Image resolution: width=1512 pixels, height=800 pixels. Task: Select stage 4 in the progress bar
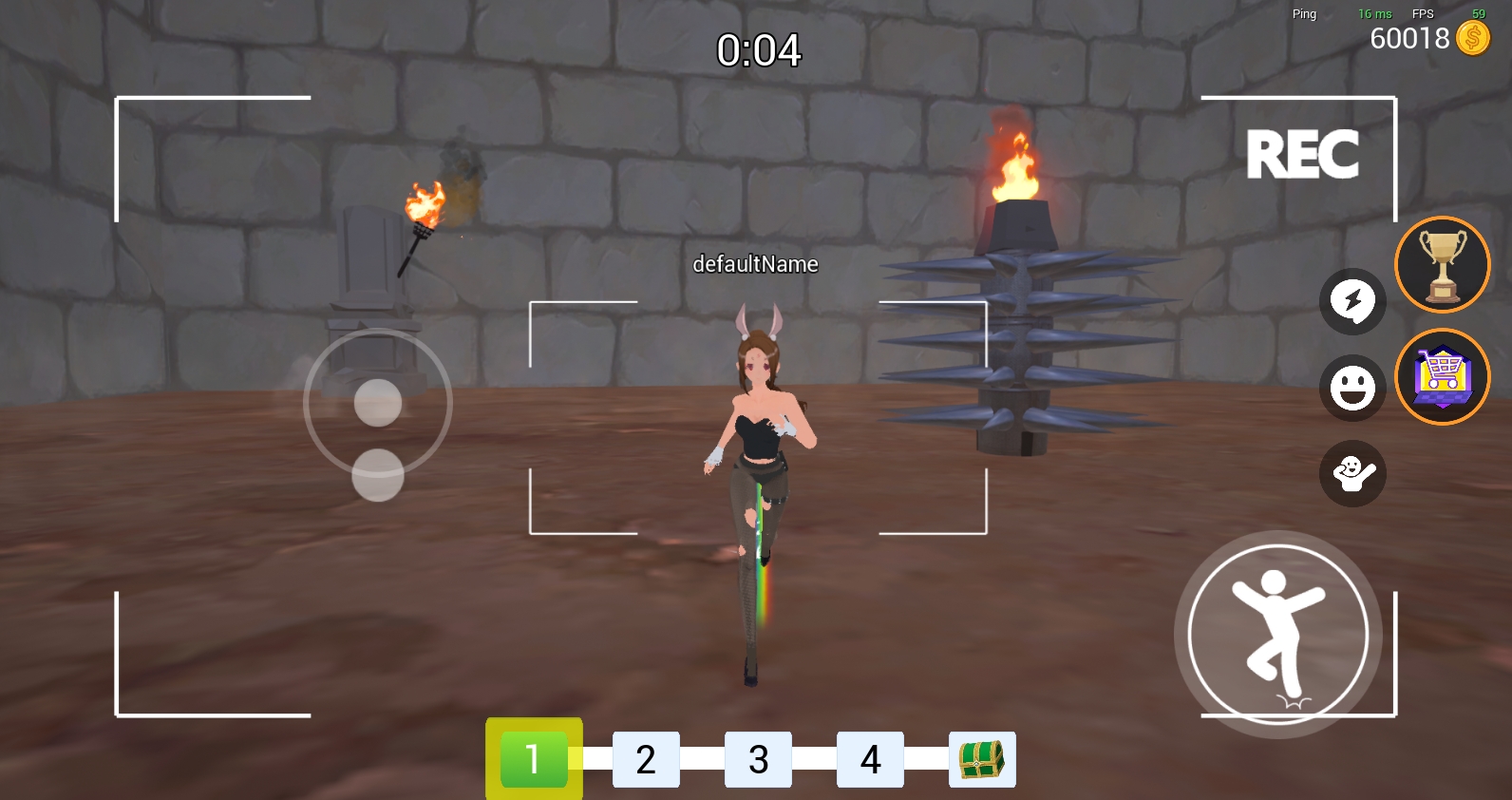tap(870, 759)
